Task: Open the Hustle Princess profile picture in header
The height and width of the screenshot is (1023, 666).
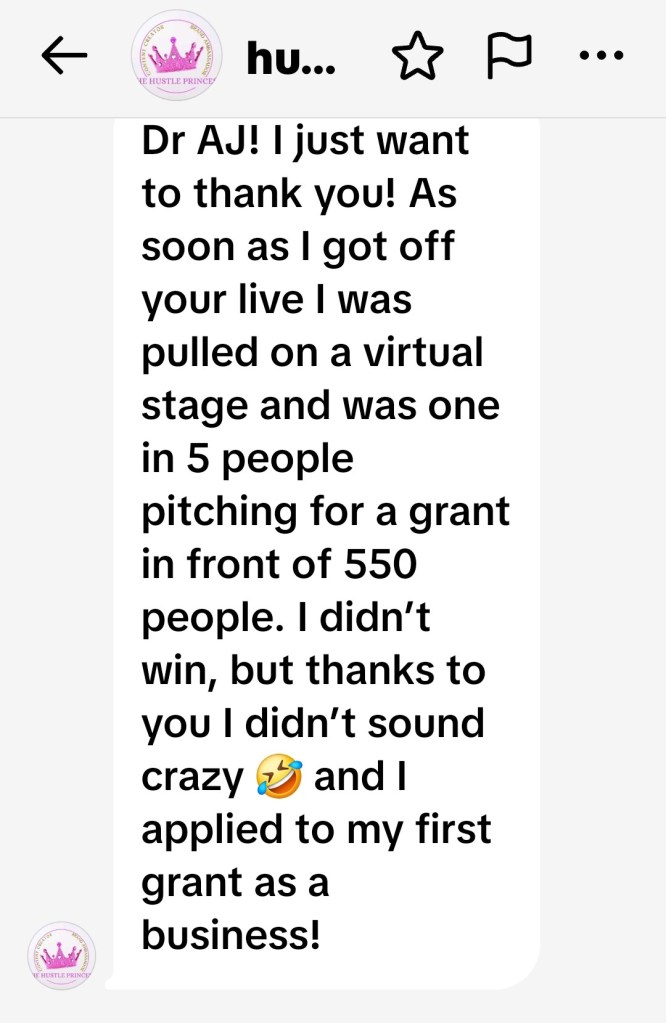Action: pos(177,57)
